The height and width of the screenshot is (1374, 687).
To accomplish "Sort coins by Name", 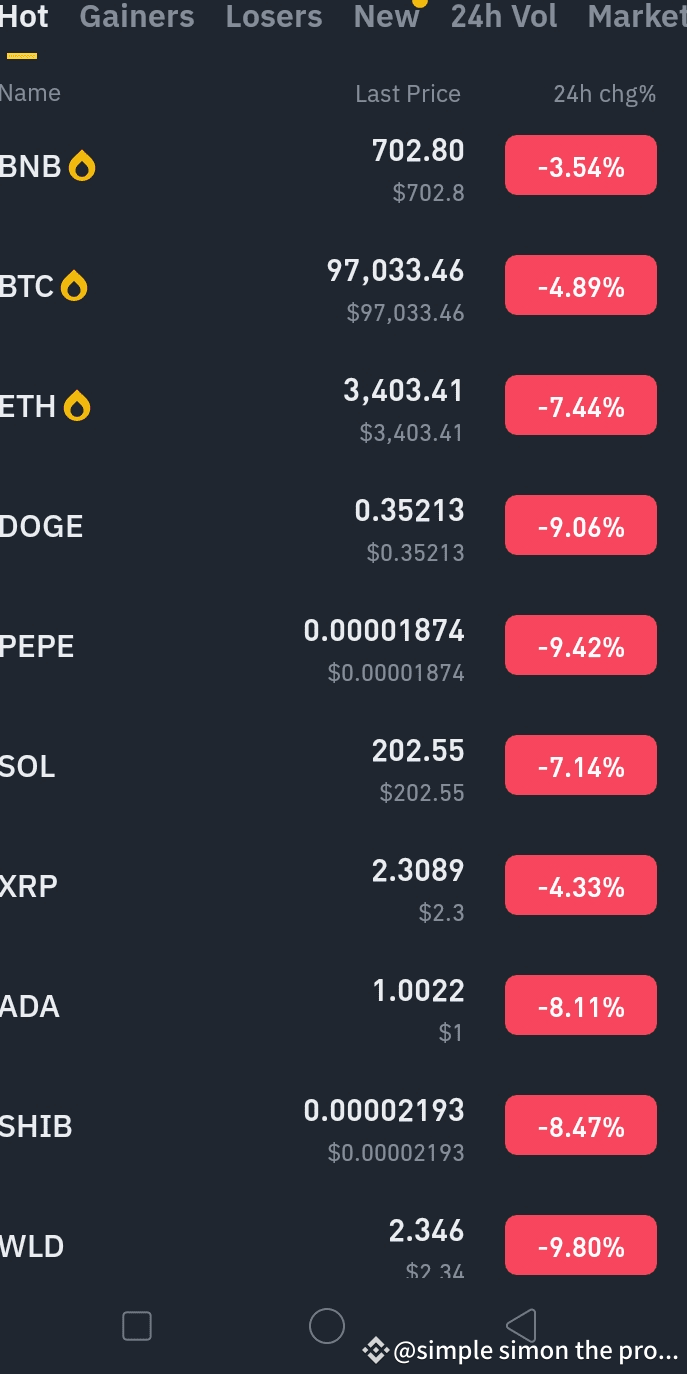I will click(30, 93).
